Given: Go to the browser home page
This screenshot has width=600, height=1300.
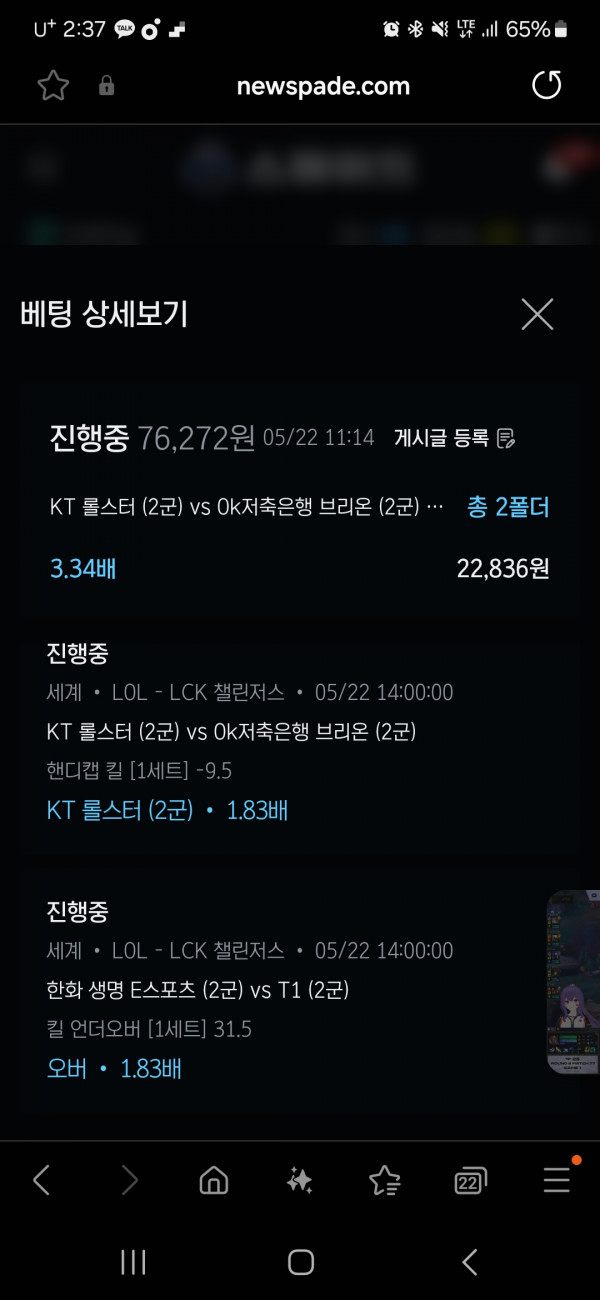Looking at the screenshot, I should (214, 1181).
